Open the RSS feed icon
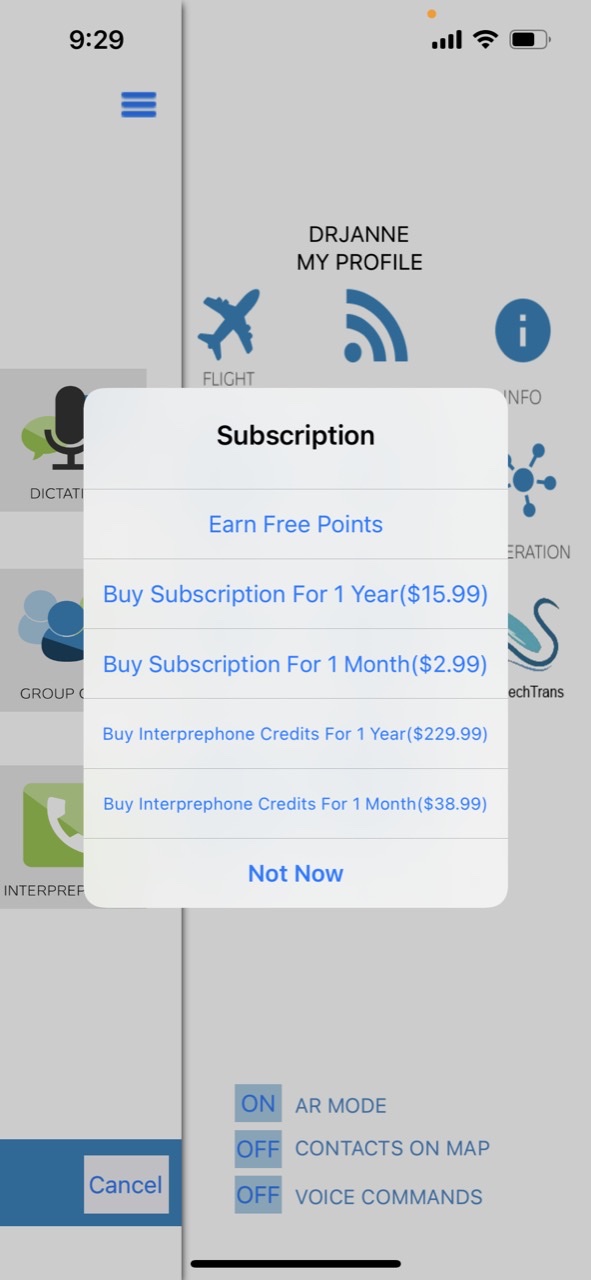Viewport: 591px width, 1280px height. click(375, 325)
